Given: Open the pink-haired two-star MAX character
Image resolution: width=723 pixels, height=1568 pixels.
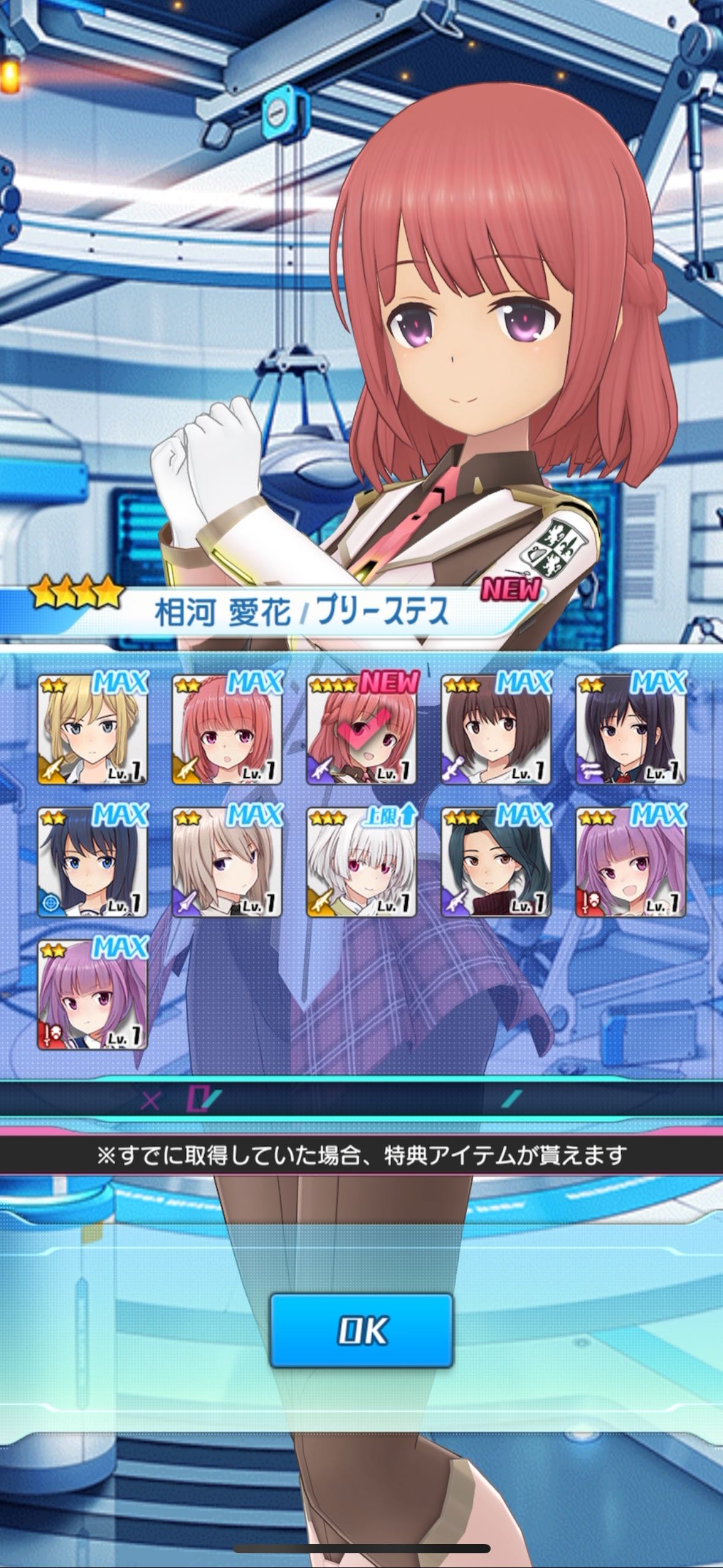Looking at the screenshot, I should [x=227, y=729].
